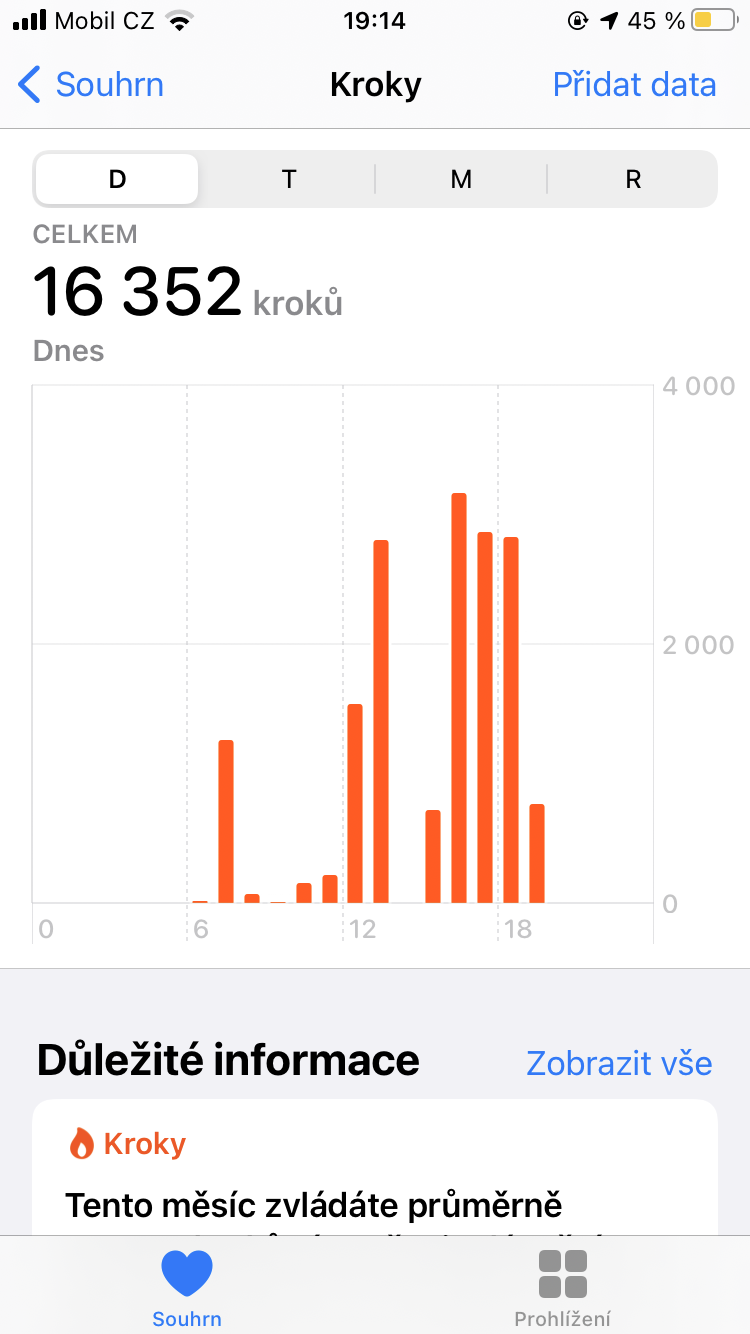Viewport: 750px width, 1334px height.
Task: Open the Souhrn tab
Action: click(x=187, y=1287)
